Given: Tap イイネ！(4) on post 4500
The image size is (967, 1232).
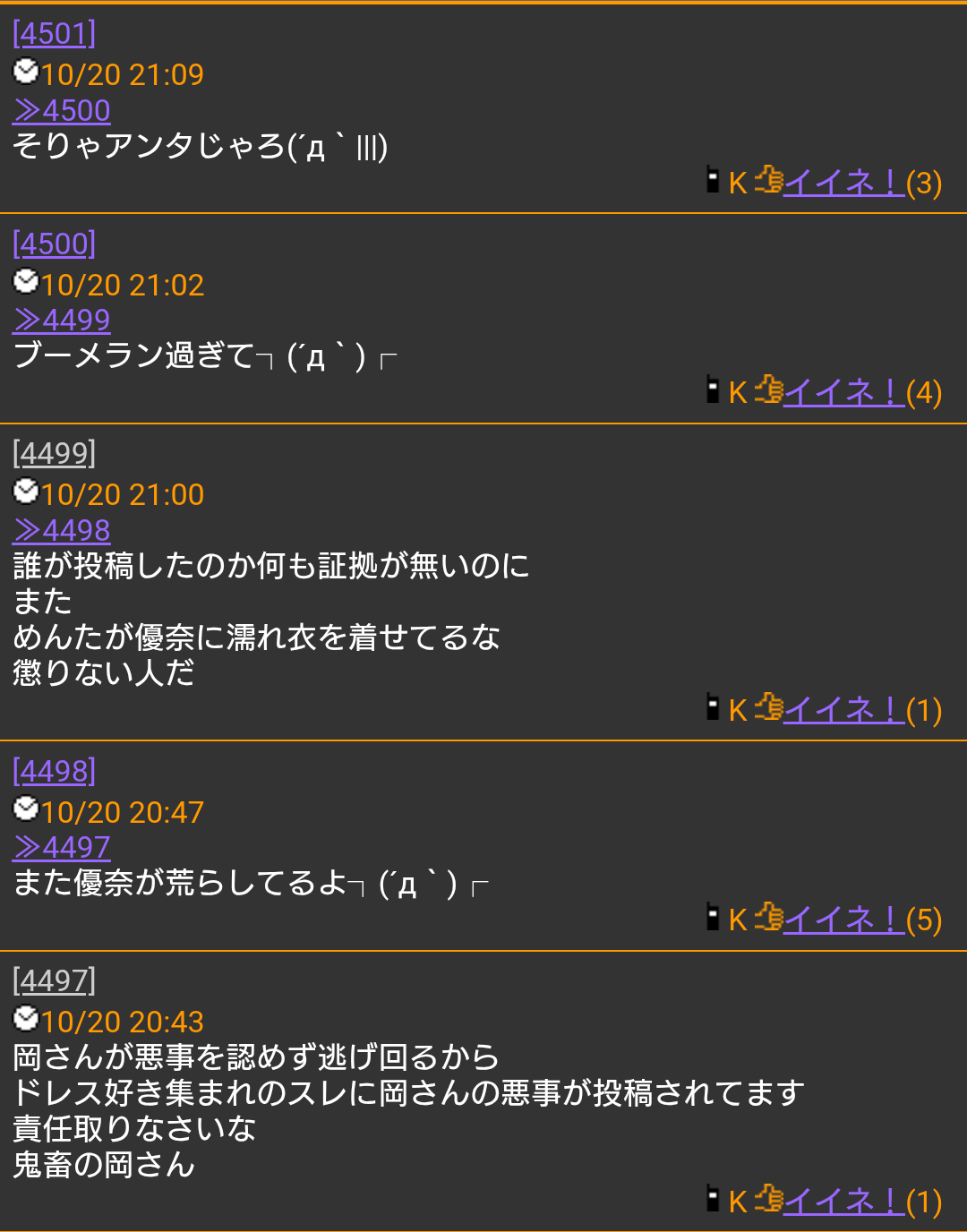Looking at the screenshot, I should (x=843, y=392).
